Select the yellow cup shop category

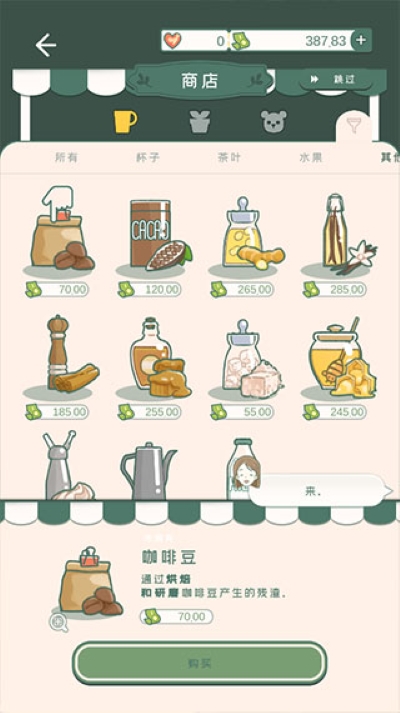point(125,121)
